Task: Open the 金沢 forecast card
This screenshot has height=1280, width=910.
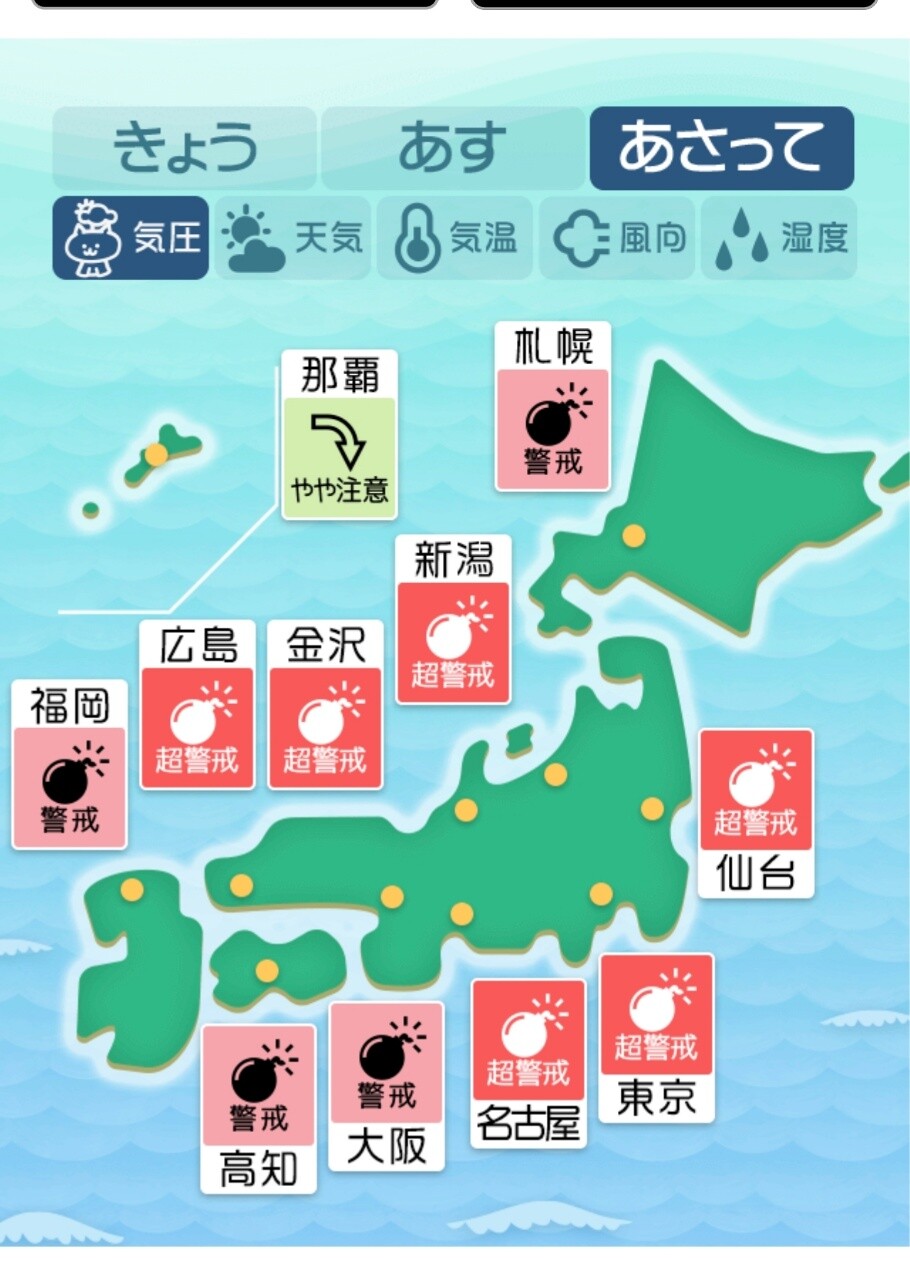Action: 326,706
